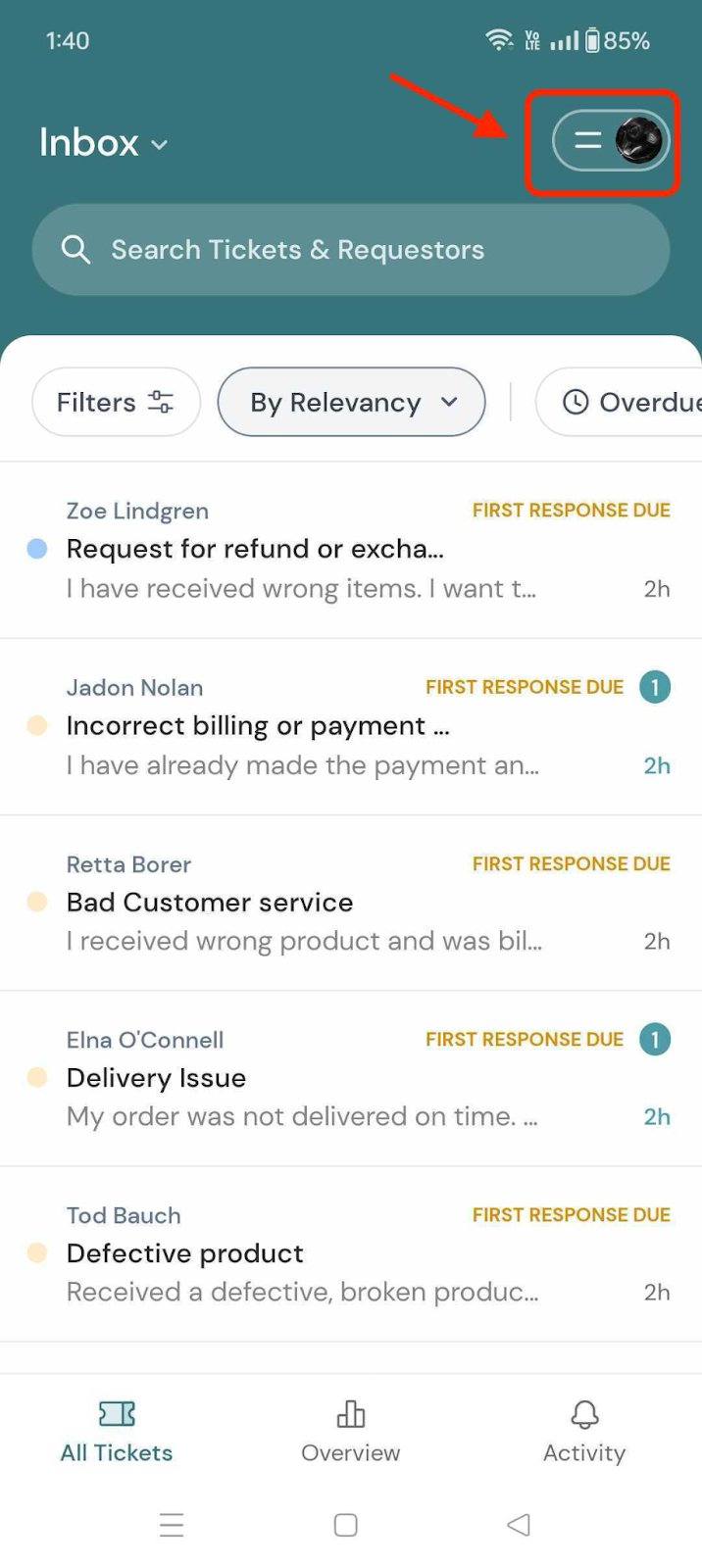The width and height of the screenshot is (702, 1568).
Task: Go to the device home screen
Action: (x=345, y=1525)
